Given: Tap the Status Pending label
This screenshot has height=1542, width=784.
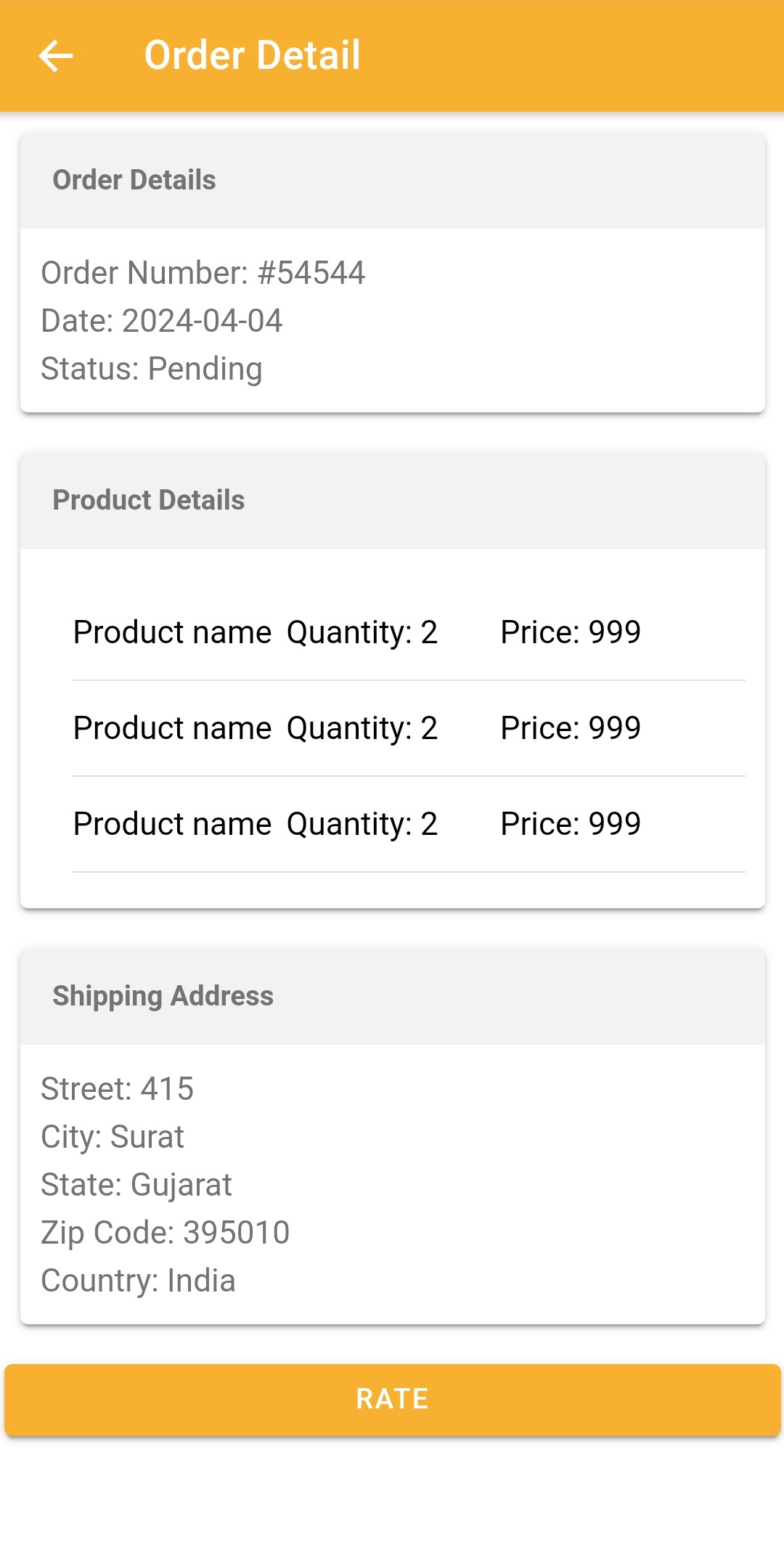Looking at the screenshot, I should pyautogui.click(x=152, y=368).
